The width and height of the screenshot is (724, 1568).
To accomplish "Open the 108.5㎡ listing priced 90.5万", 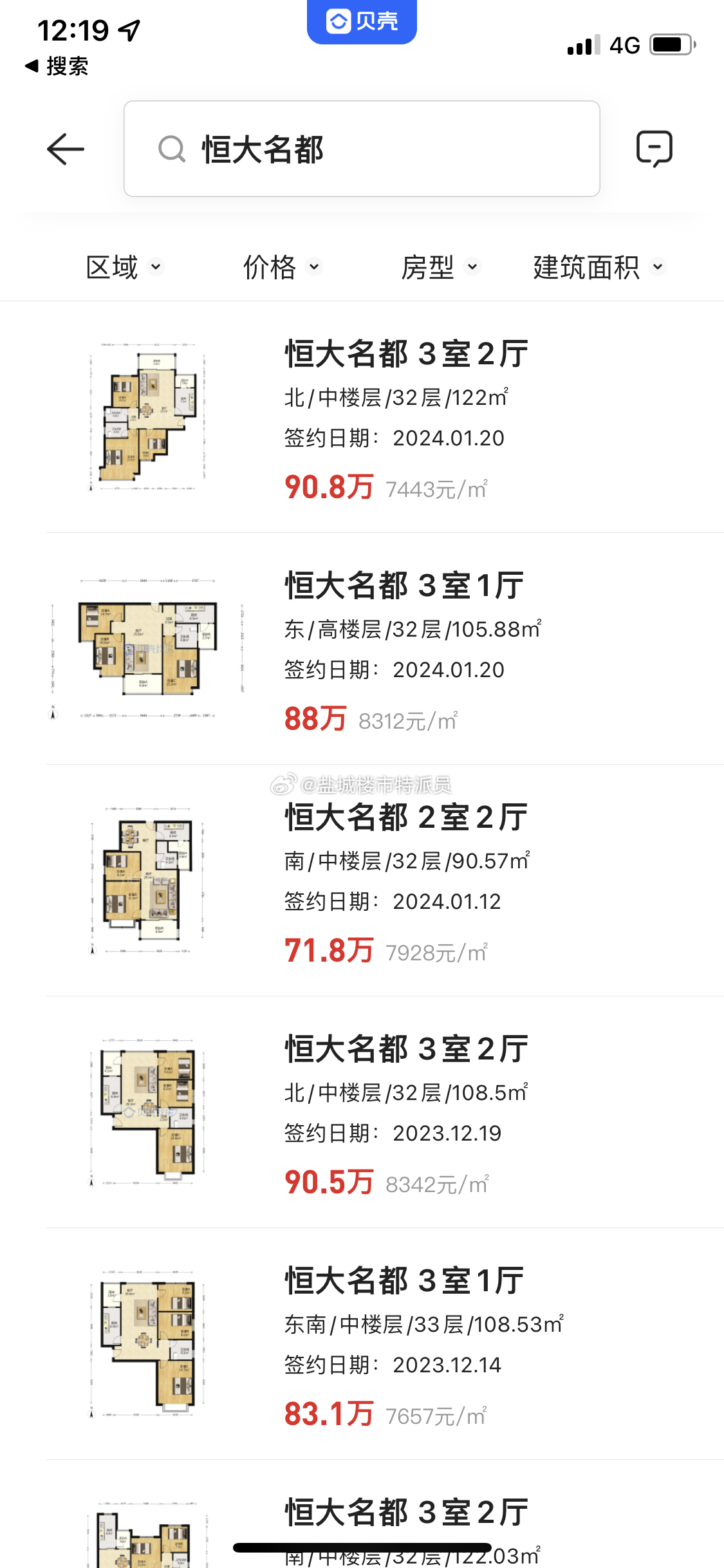I will coord(385,1112).
